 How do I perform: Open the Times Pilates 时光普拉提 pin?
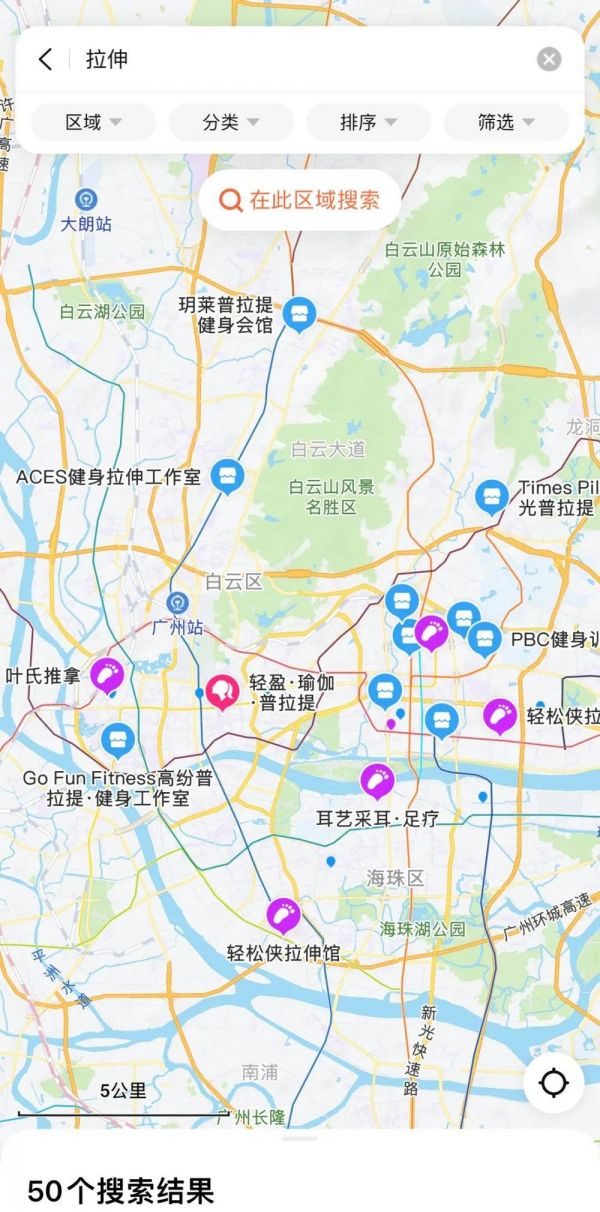click(x=490, y=496)
